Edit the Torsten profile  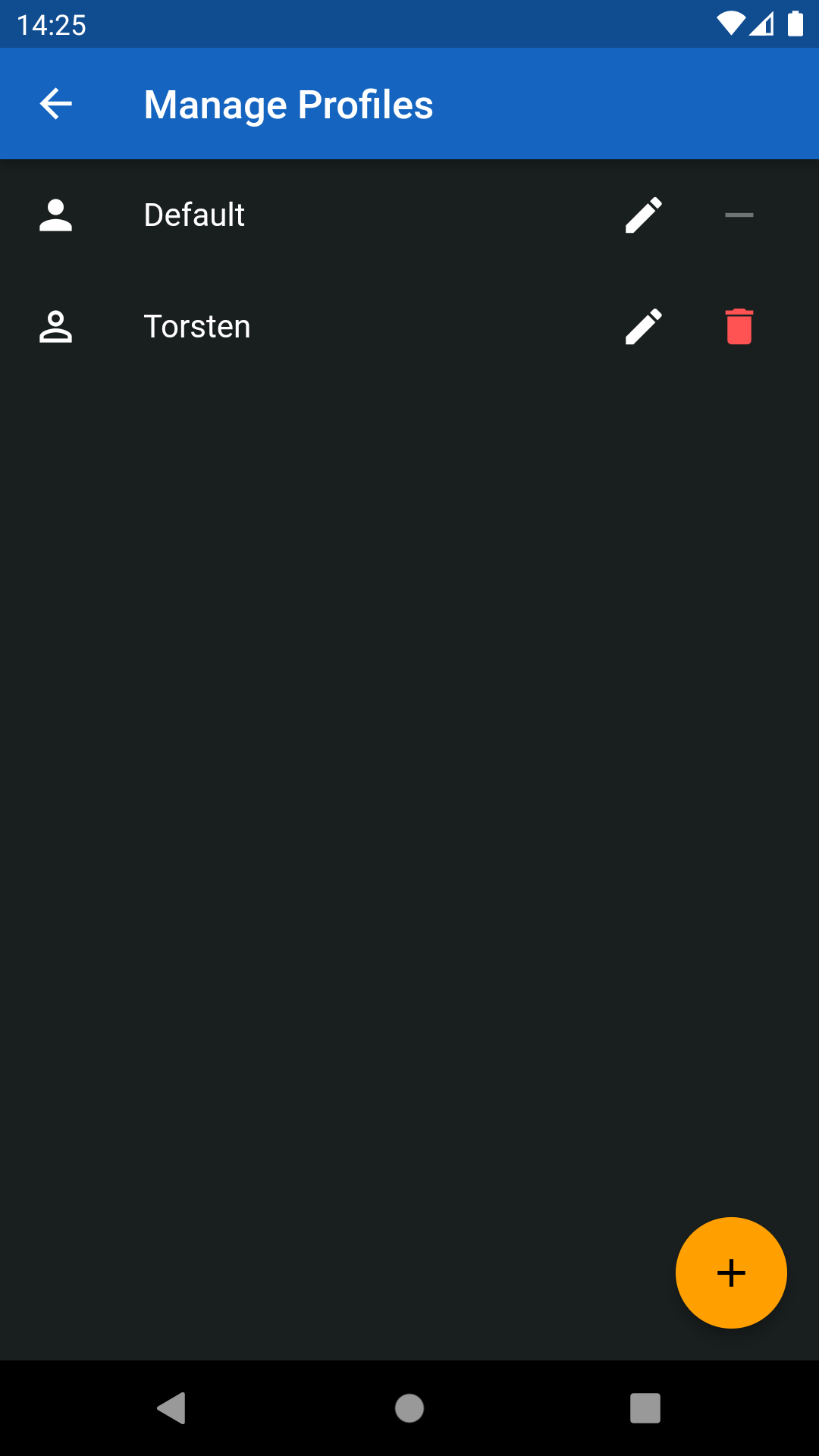(643, 327)
